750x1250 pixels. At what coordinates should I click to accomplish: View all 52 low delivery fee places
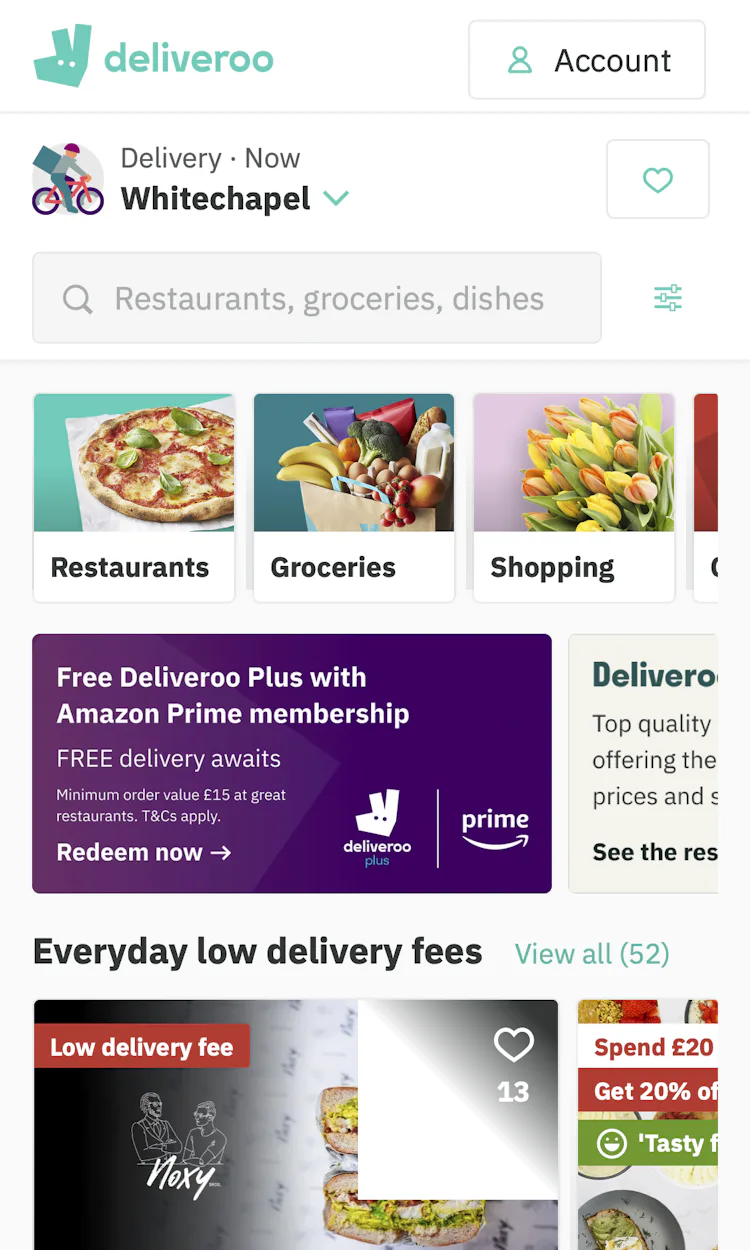coord(592,954)
